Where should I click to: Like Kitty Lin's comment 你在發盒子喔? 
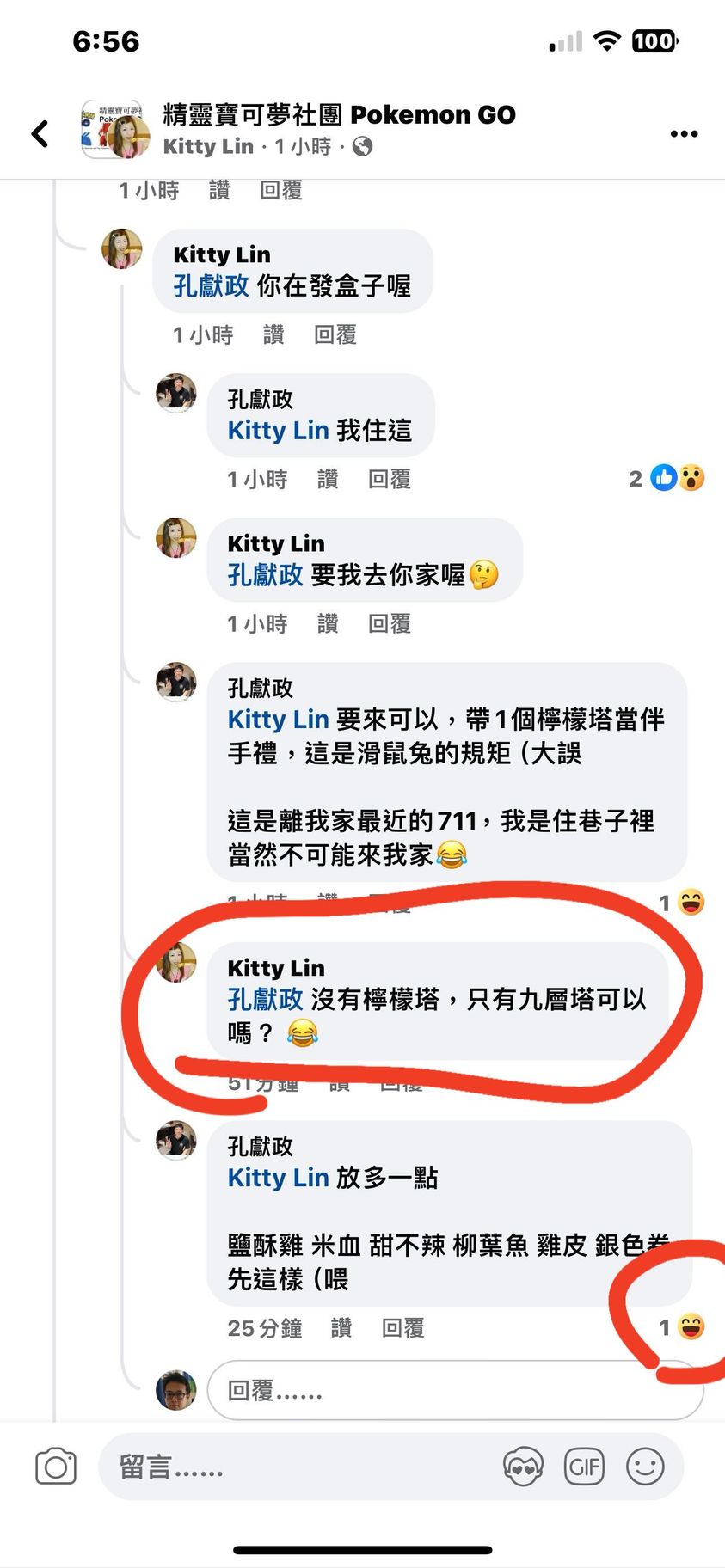[273, 335]
